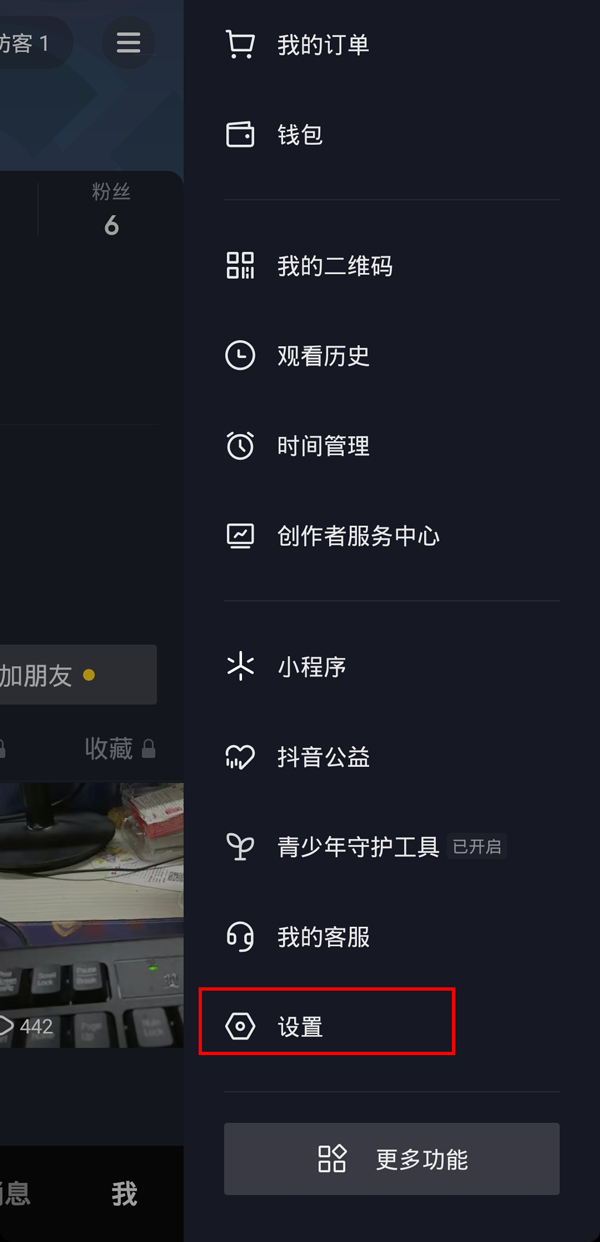Switch to the 我 bottom tab
Viewport: 600px width, 1242px height.
pos(124,1193)
